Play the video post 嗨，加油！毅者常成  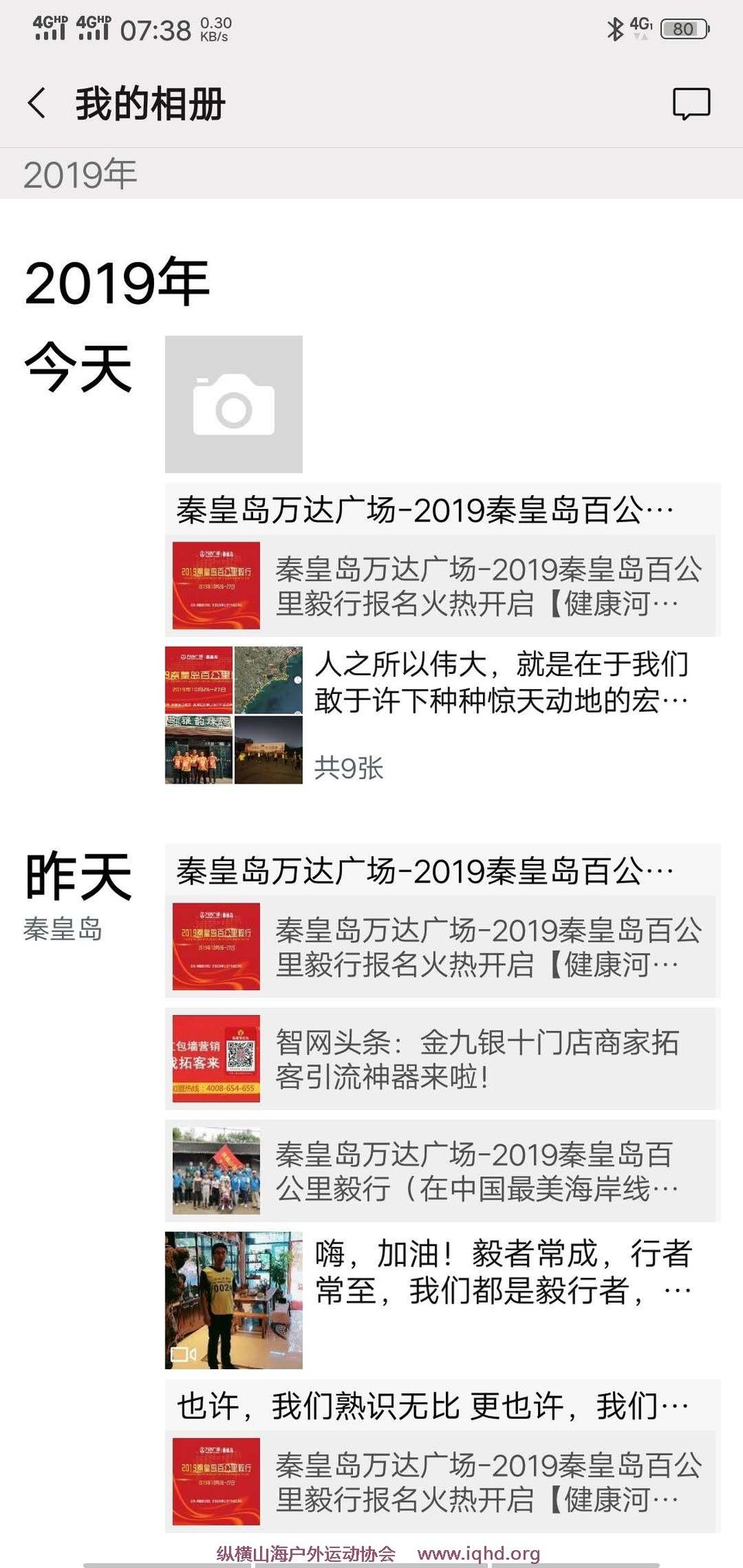234,1300
